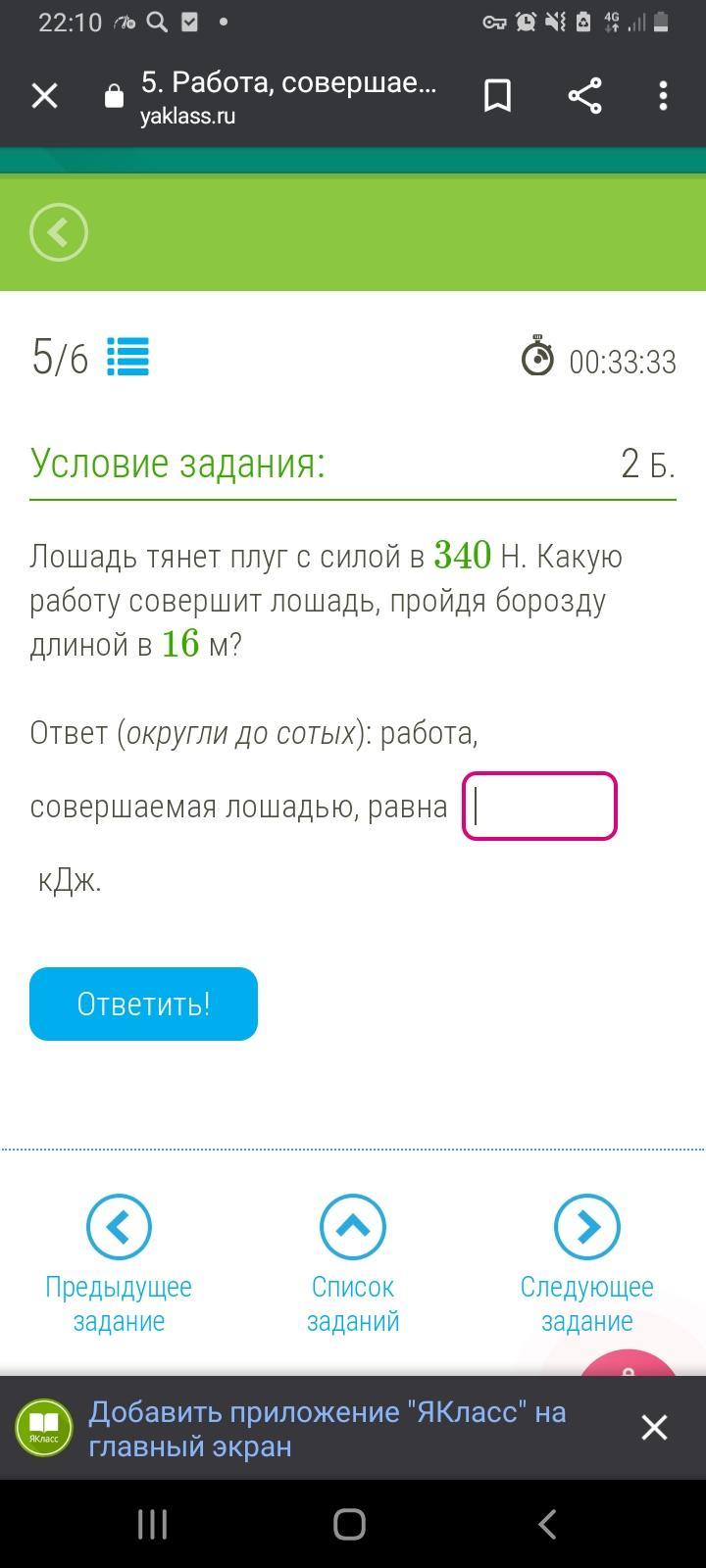Image resolution: width=706 pixels, height=1568 pixels.
Task: Focus the answer input field
Action: coord(539,807)
